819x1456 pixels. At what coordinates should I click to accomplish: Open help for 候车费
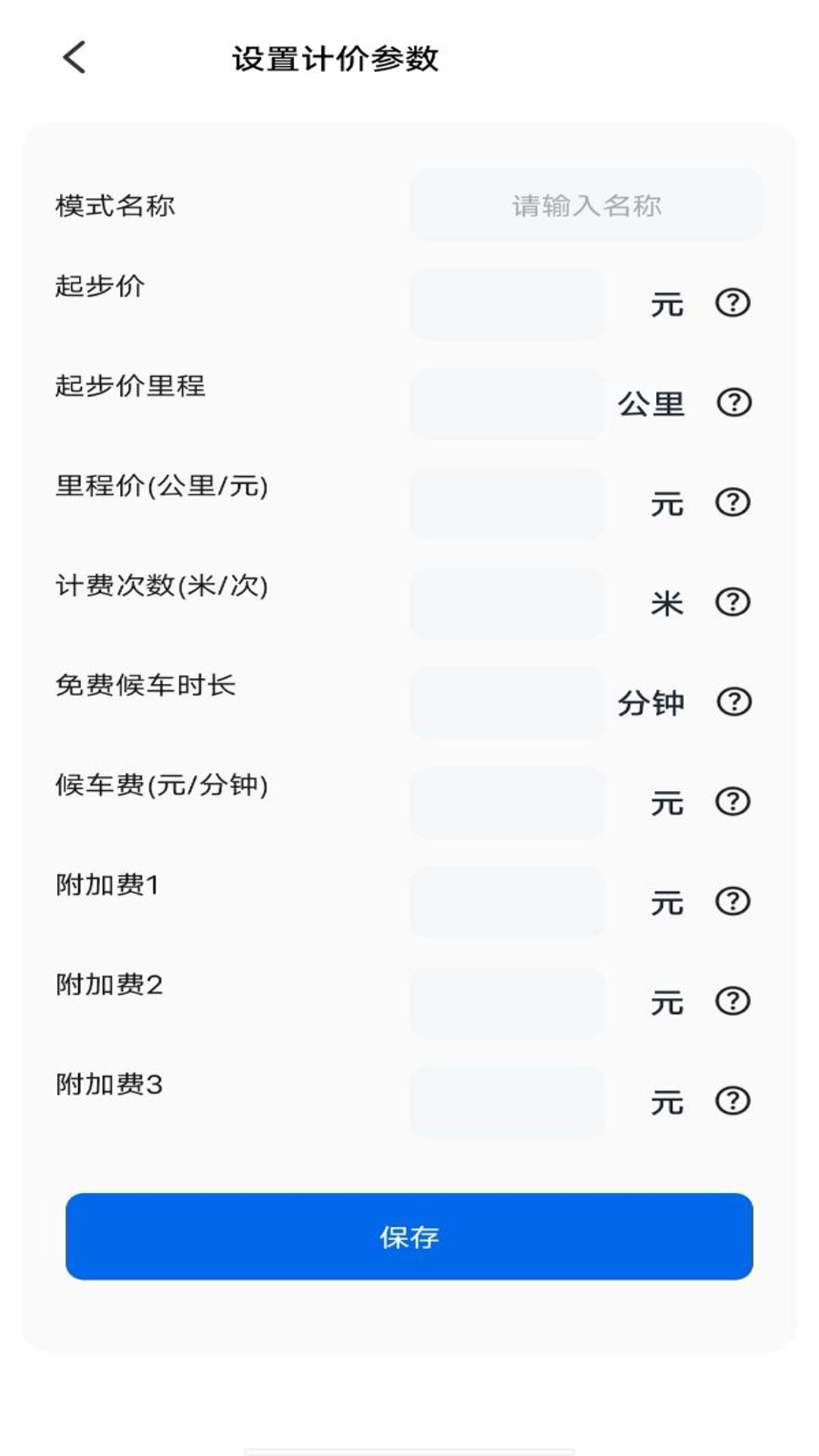(x=733, y=802)
